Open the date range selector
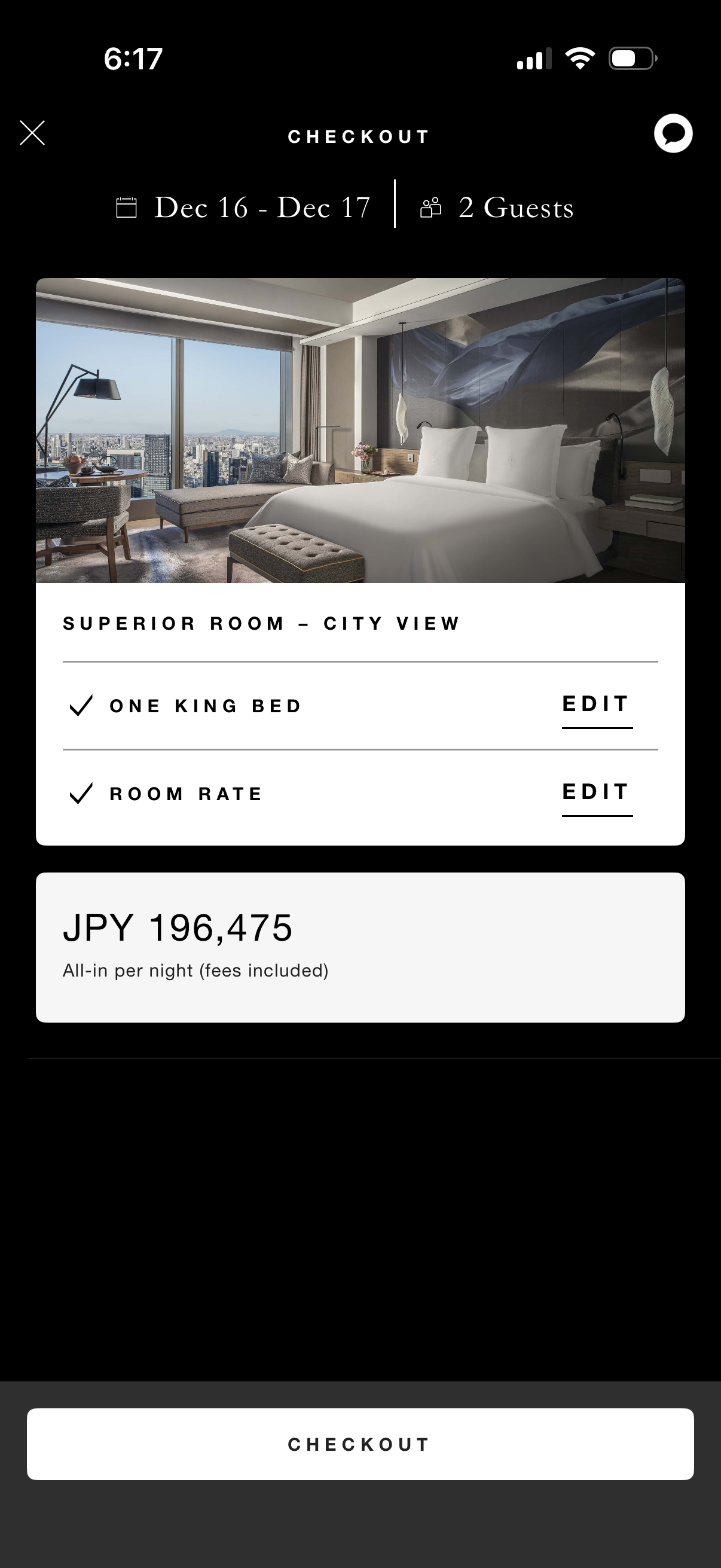This screenshot has width=721, height=1568. click(261, 207)
